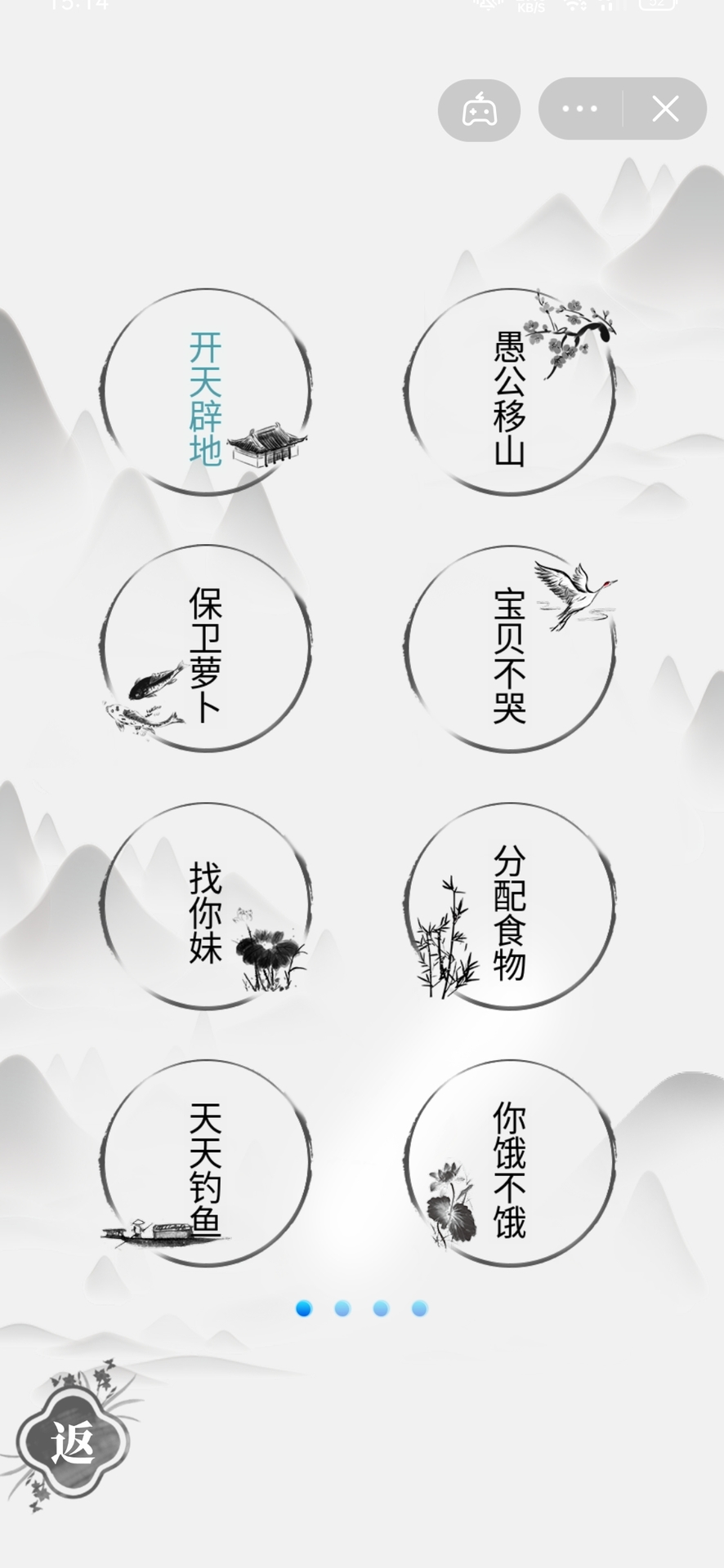The height and width of the screenshot is (1568, 724).
Task: Play the 分配食物 level
Action: (509, 906)
